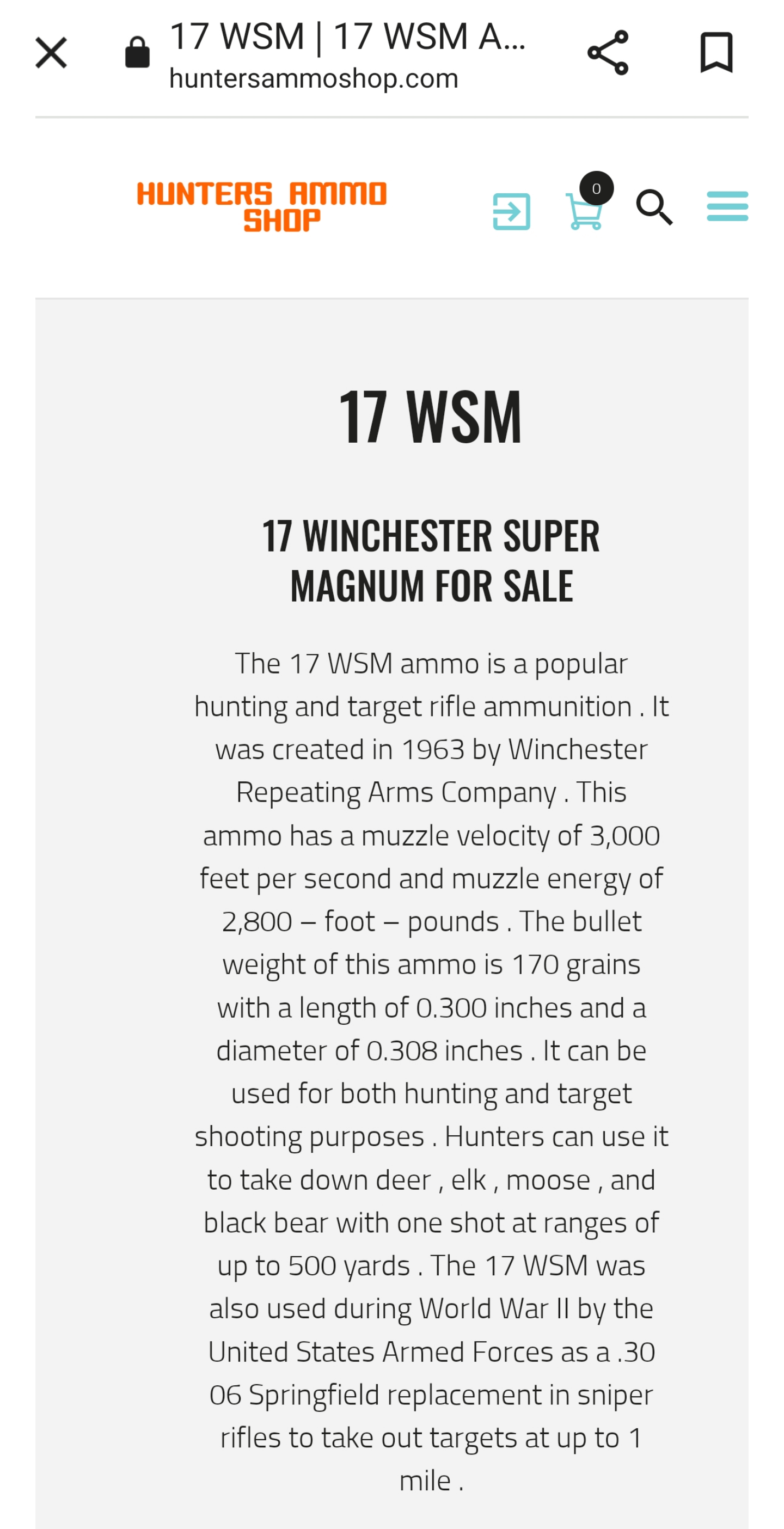The height and width of the screenshot is (1529, 784).
Task: Close the browser tab with the X
Action: pyautogui.click(x=51, y=53)
